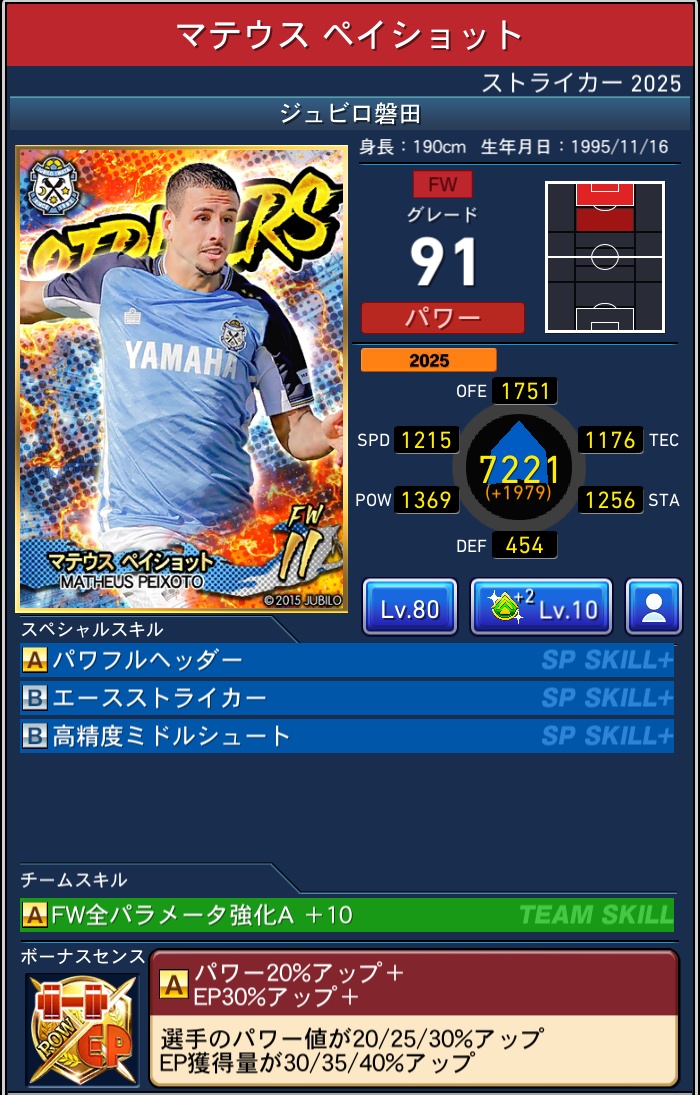
Task: Open the パワフルヘッダー special skill row
Action: (346, 660)
